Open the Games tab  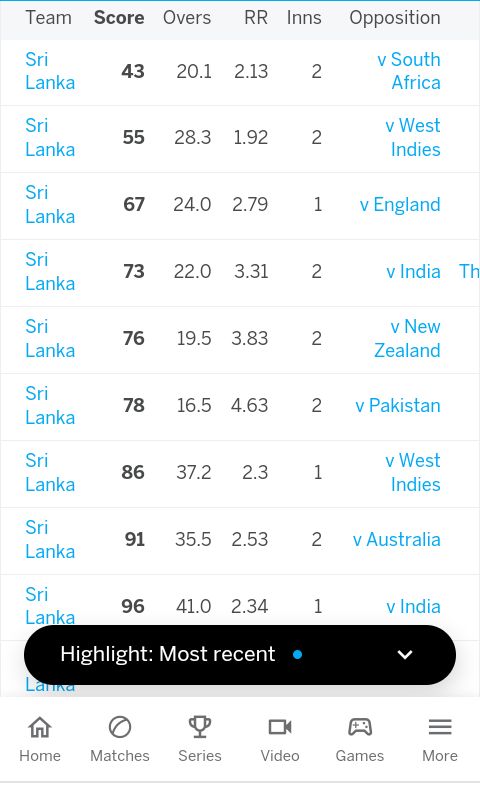pos(360,739)
